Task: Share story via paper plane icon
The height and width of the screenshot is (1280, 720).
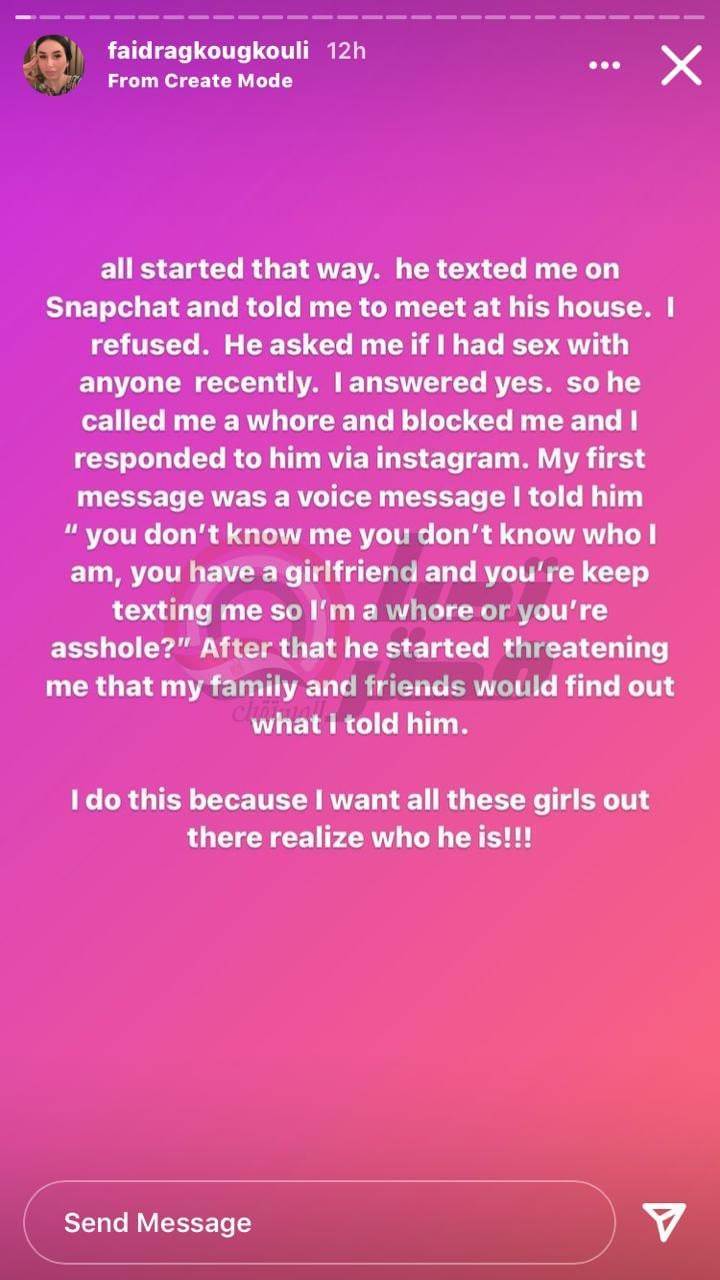Action: tap(663, 1222)
